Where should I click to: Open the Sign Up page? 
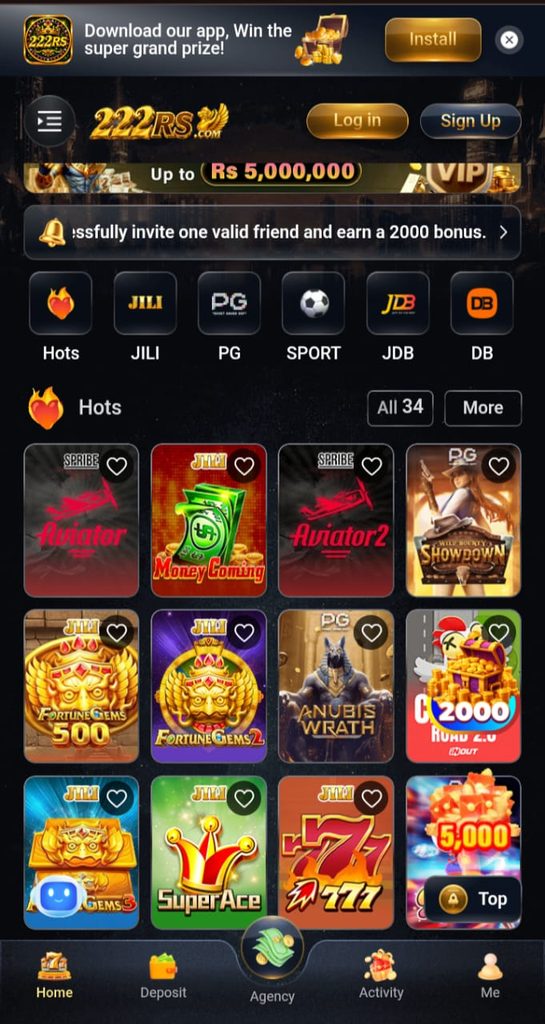(x=470, y=121)
